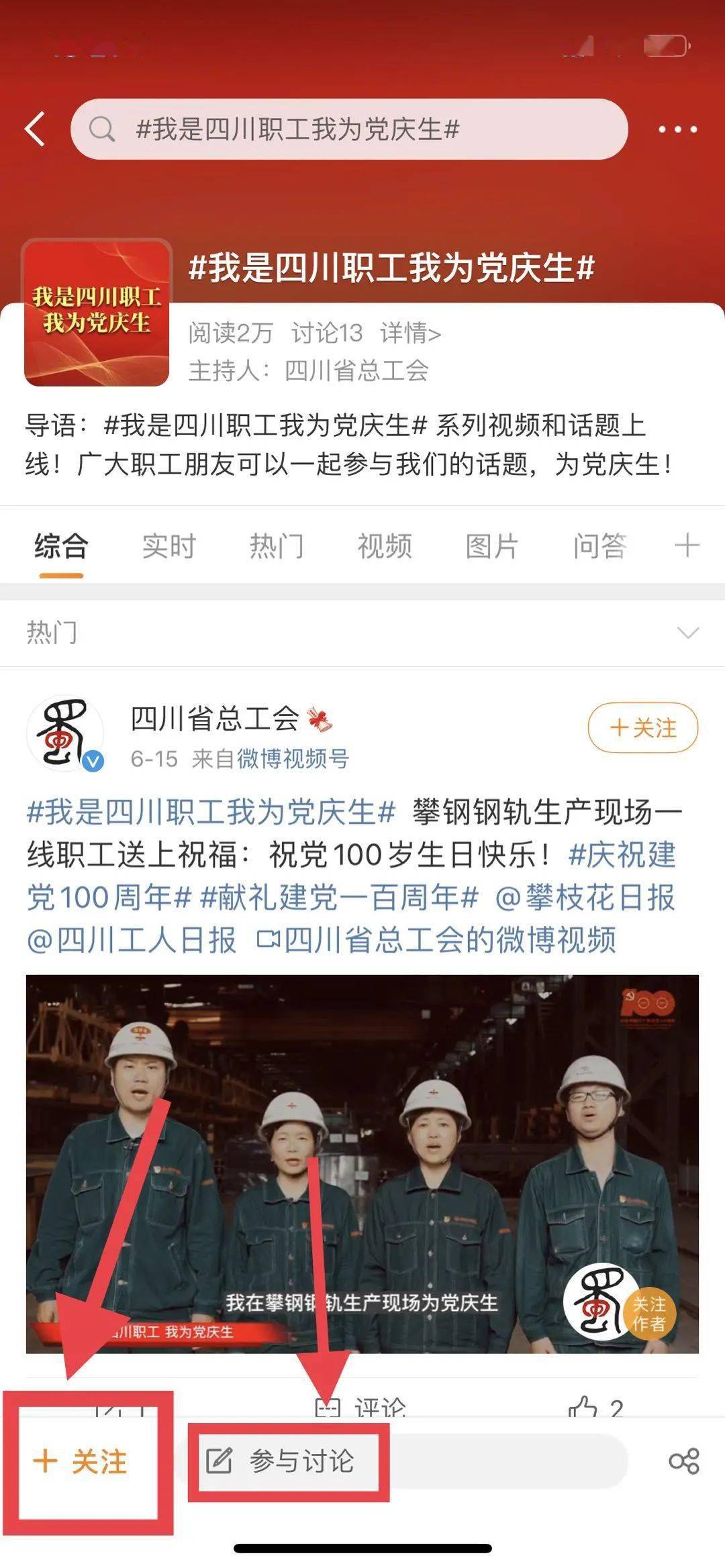
Task: Share this topic page
Action: tap(684, 1461)
